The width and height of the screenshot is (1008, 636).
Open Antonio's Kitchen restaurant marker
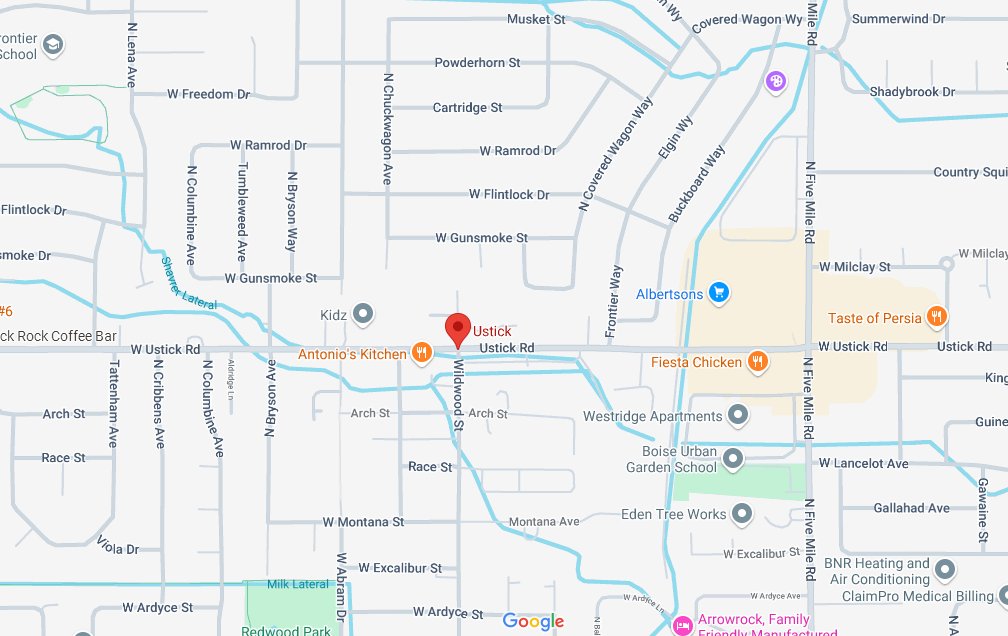[x=422, y=353]
